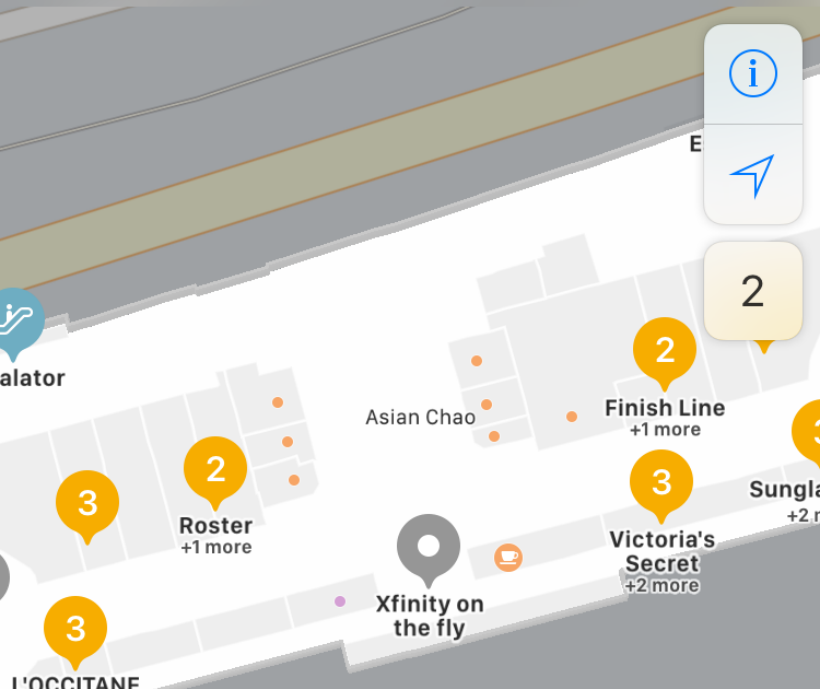Open the map info settings button
820x689 pixels.
752,74
